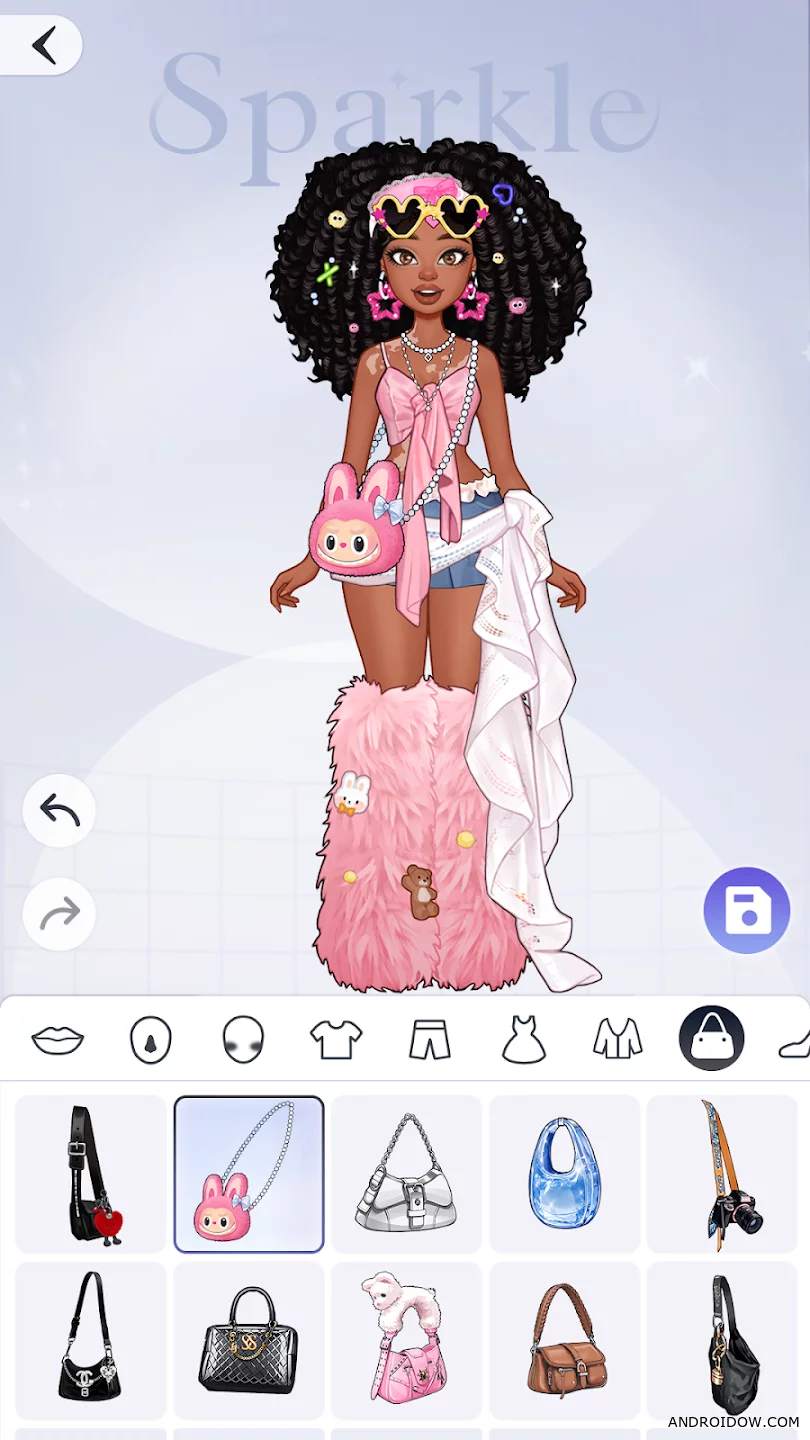810x1440 pixels.
Task: Open the jacket outerwear category
Action: click(x=617, y=1039)
